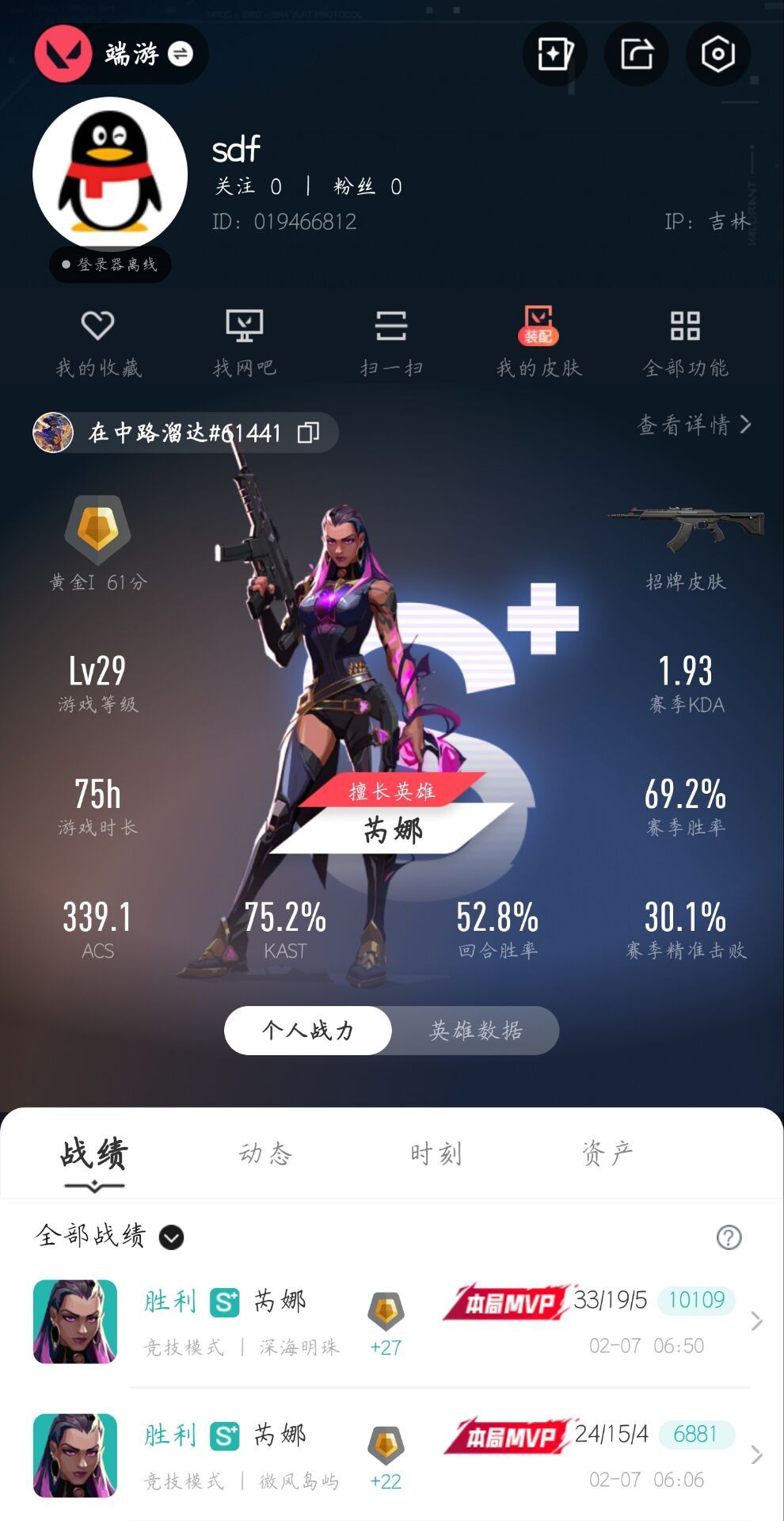This screenshot has height=1521, width=784.
Task: Select the 个人战力 pill option
Action: pos(307,1031)
